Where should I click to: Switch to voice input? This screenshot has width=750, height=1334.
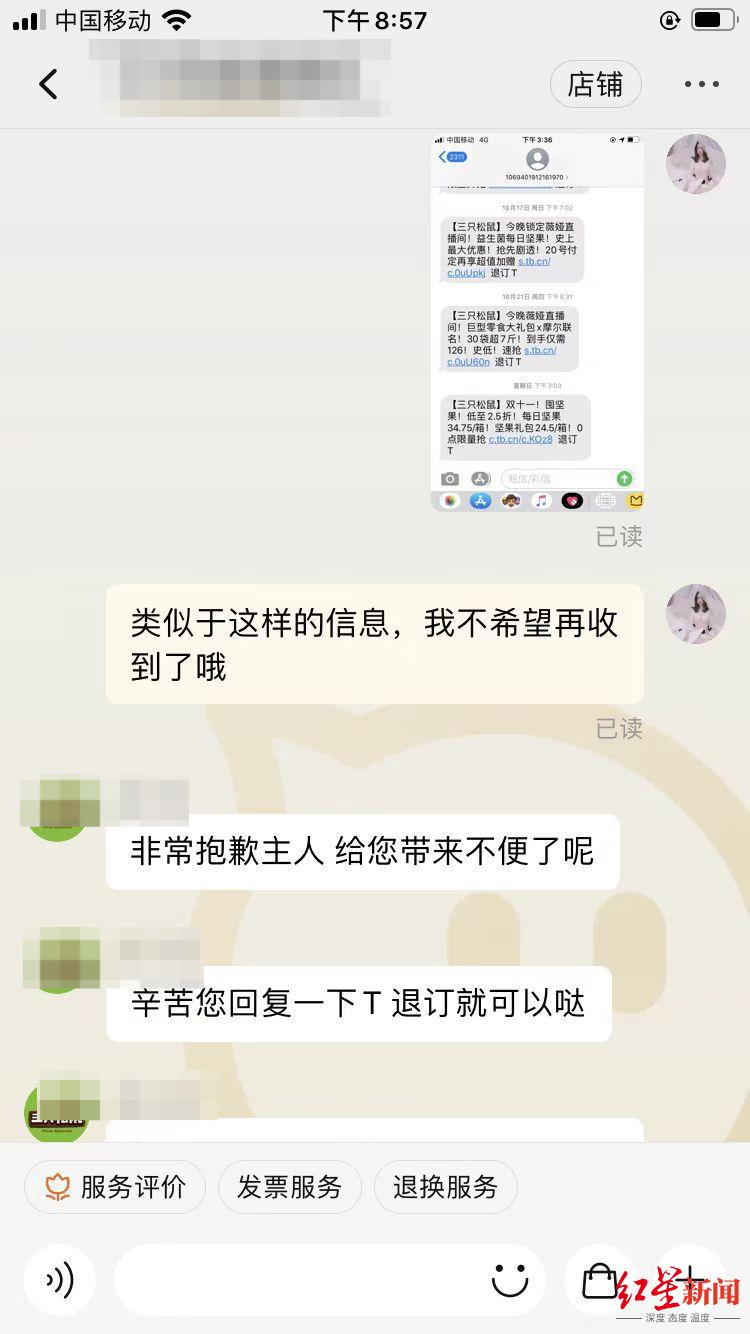[x=60, y=1280]
